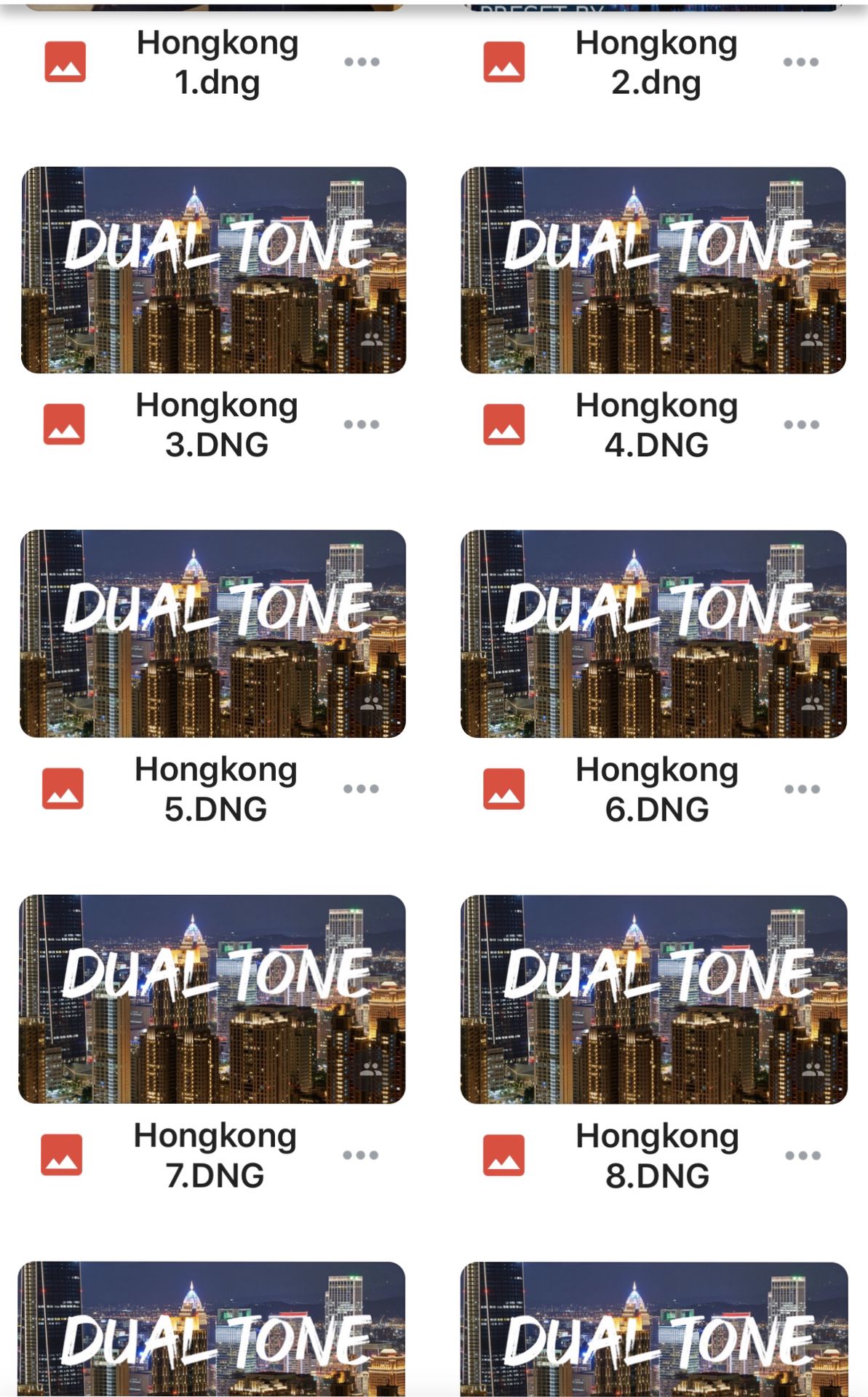Image resolution: width=868 pixels, height=1397 pixels.
Task: Tap the more options dots for Hongkong 4.DNG
Action: click(x=802, y=424)
